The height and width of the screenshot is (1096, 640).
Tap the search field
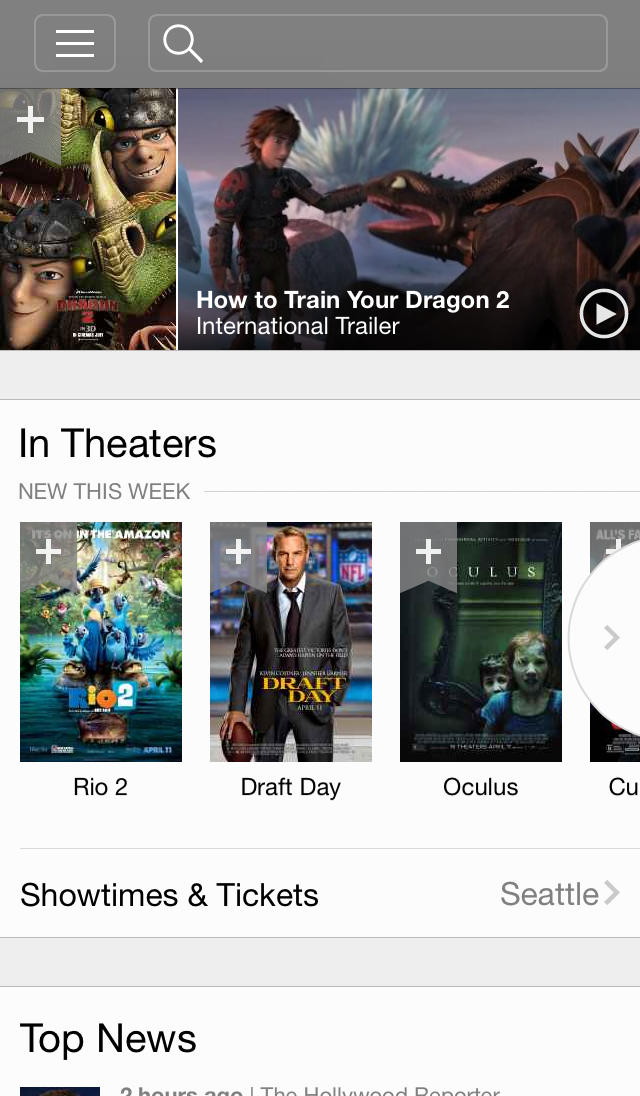378,43
